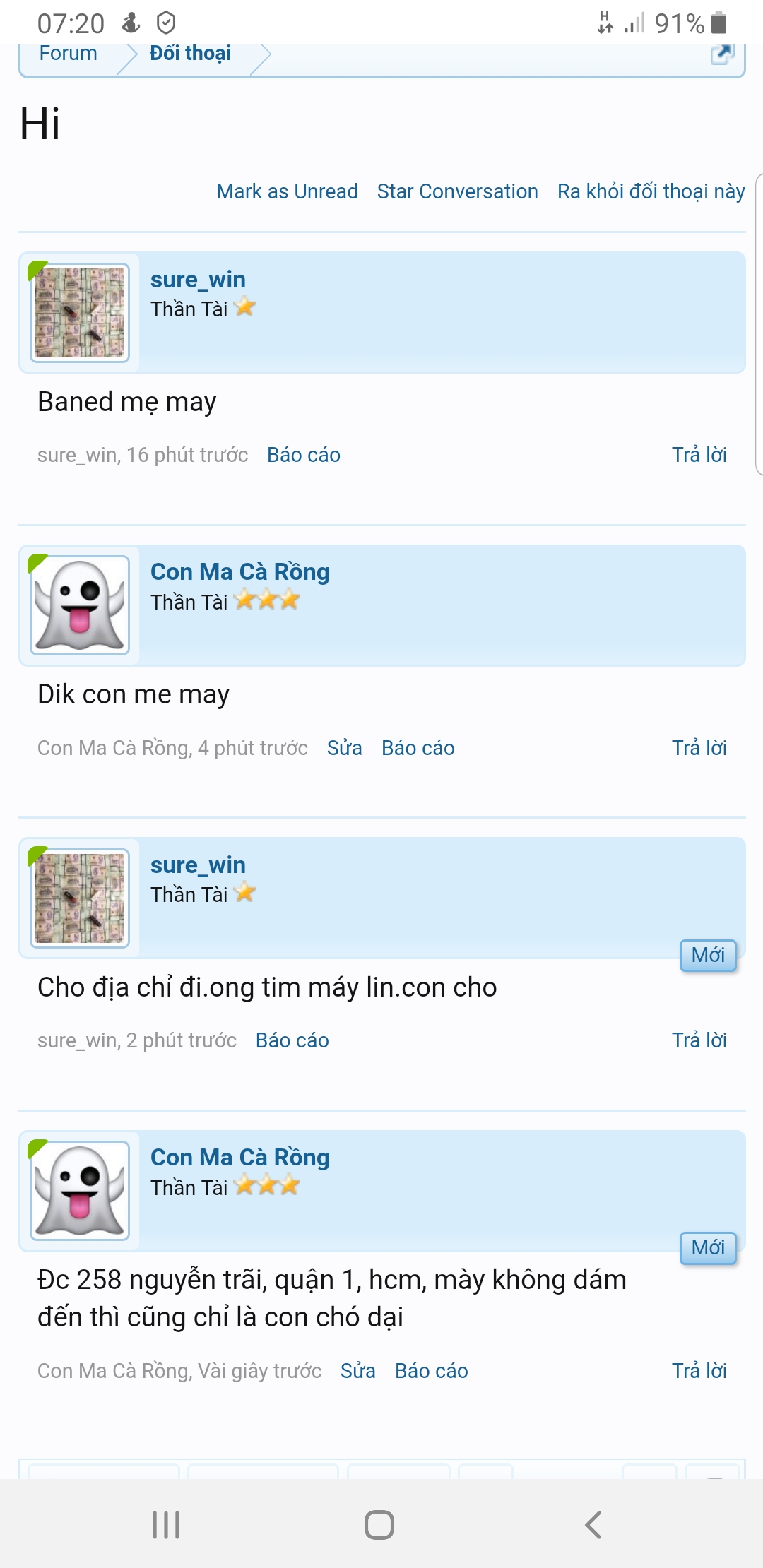Mark this conversation as unread
Screen dimensions: 763x1568
coord(287,191)
